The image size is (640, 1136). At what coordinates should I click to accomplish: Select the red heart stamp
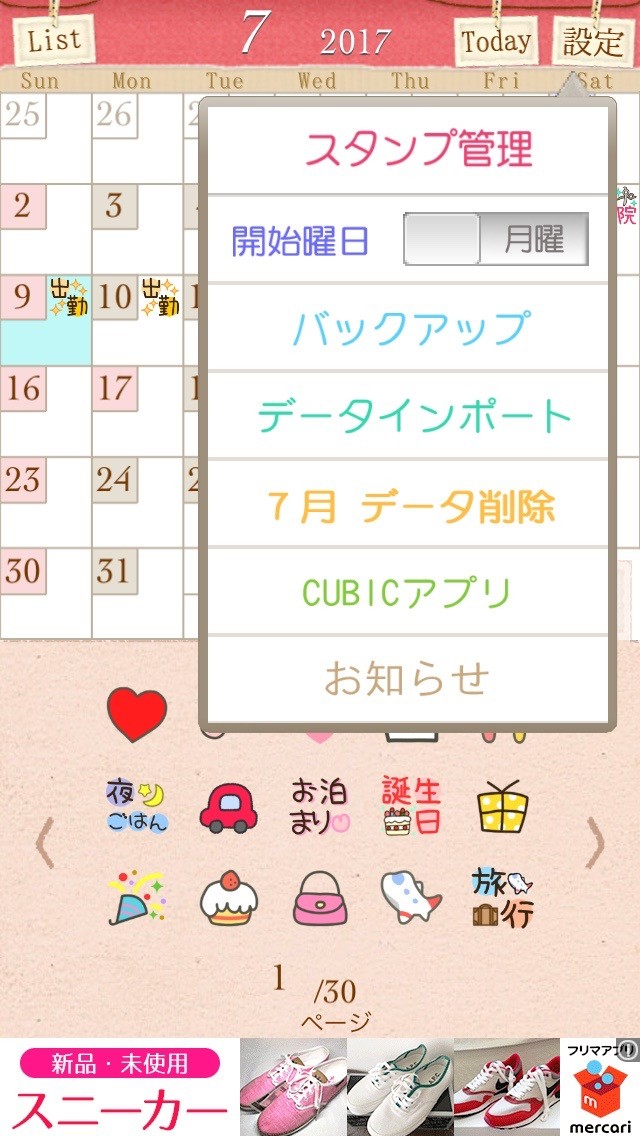[x=137, y=714]
